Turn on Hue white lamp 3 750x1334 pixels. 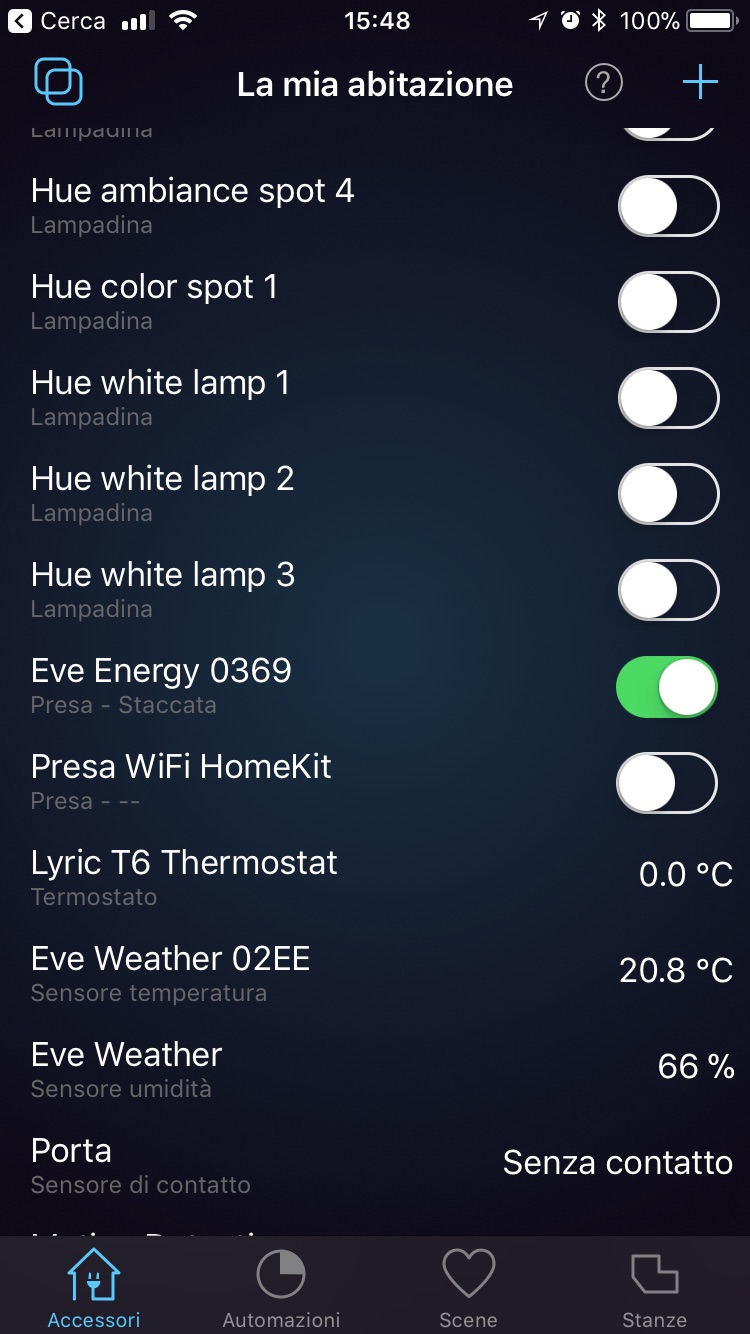tap(668, 590)
